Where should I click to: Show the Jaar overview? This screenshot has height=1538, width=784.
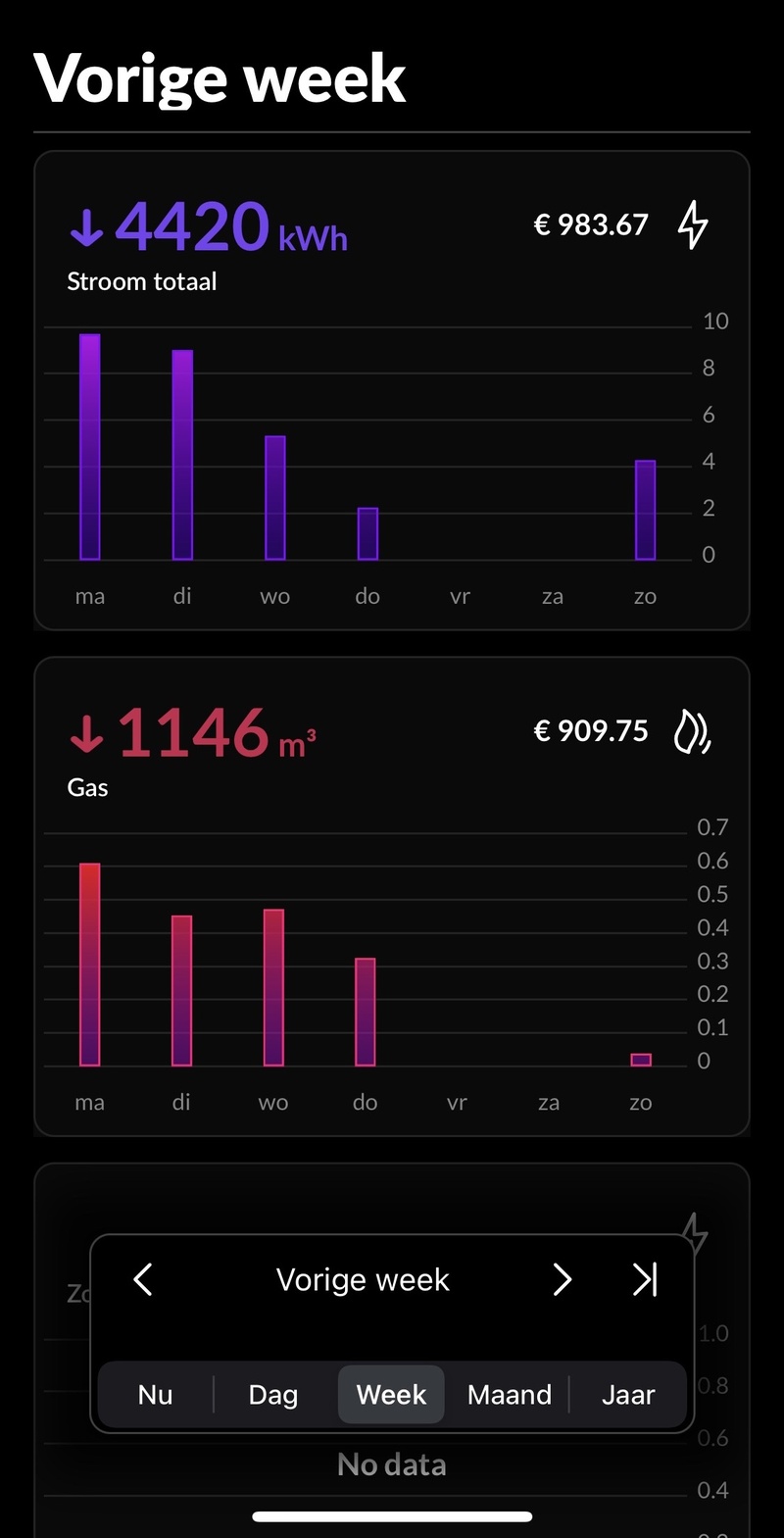pos(628,1394)
